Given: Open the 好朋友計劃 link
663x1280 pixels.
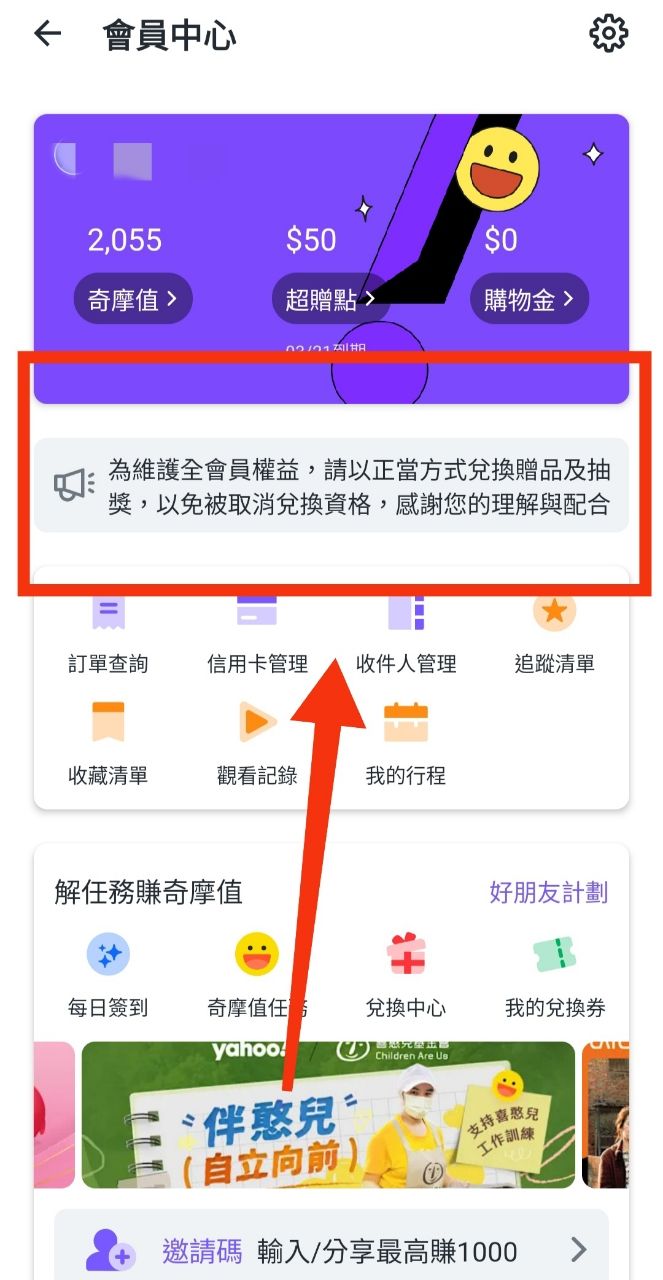Looking at the screenshot, I should click(548, 892).
